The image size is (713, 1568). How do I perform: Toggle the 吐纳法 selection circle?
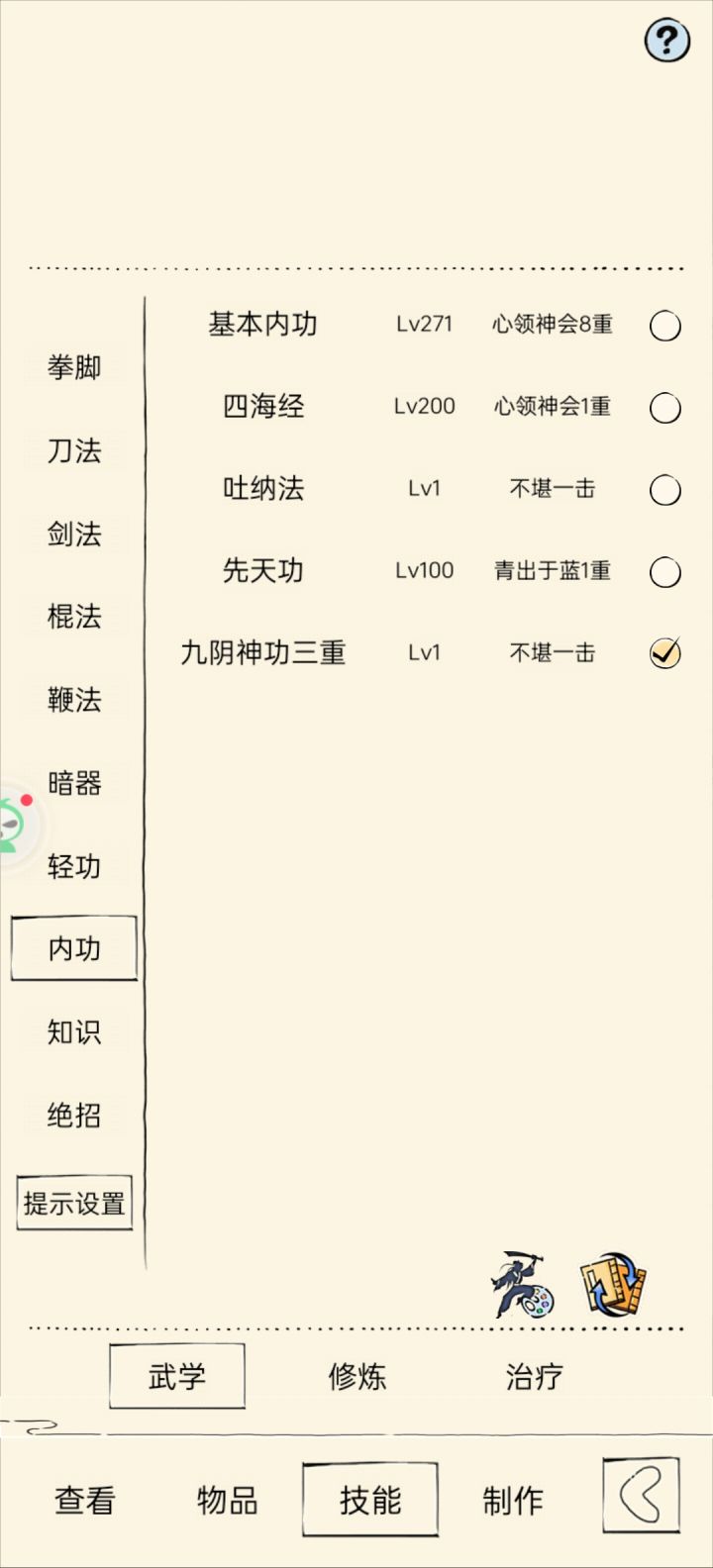click(665, 489)
